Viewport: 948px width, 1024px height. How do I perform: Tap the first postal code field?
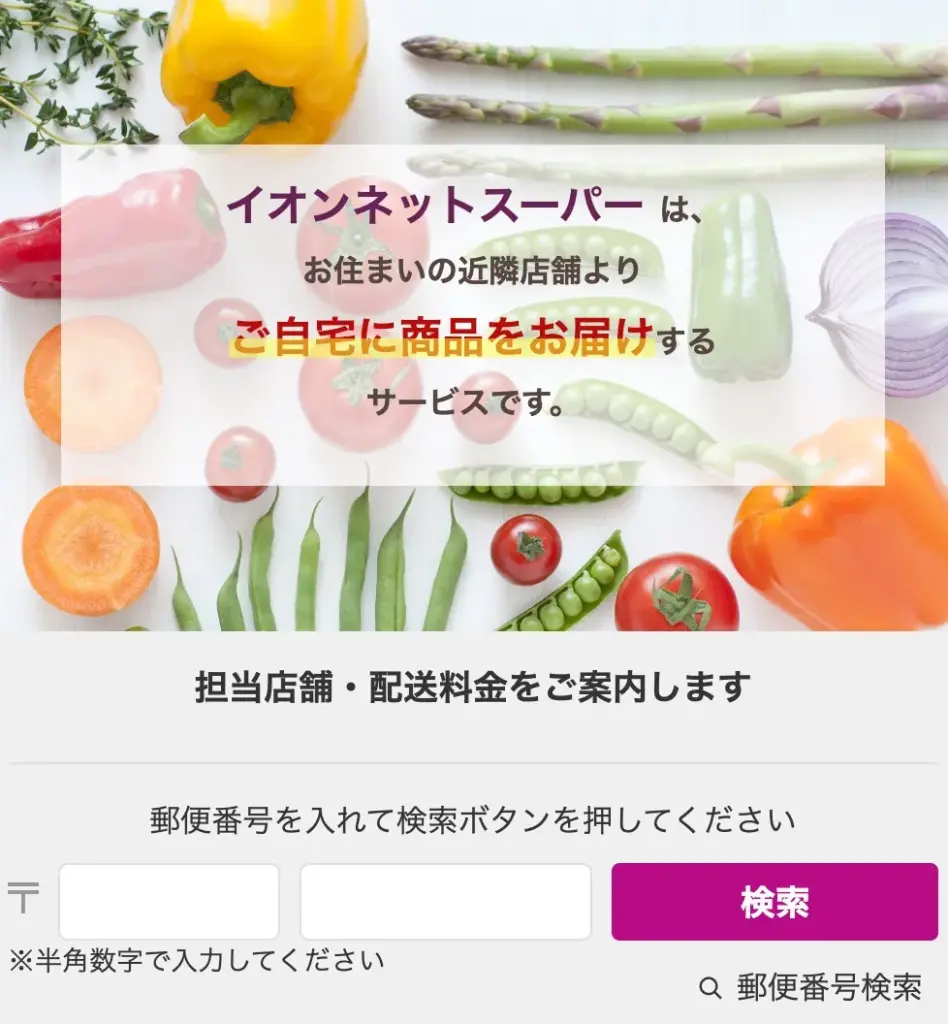tap(168, 902)
